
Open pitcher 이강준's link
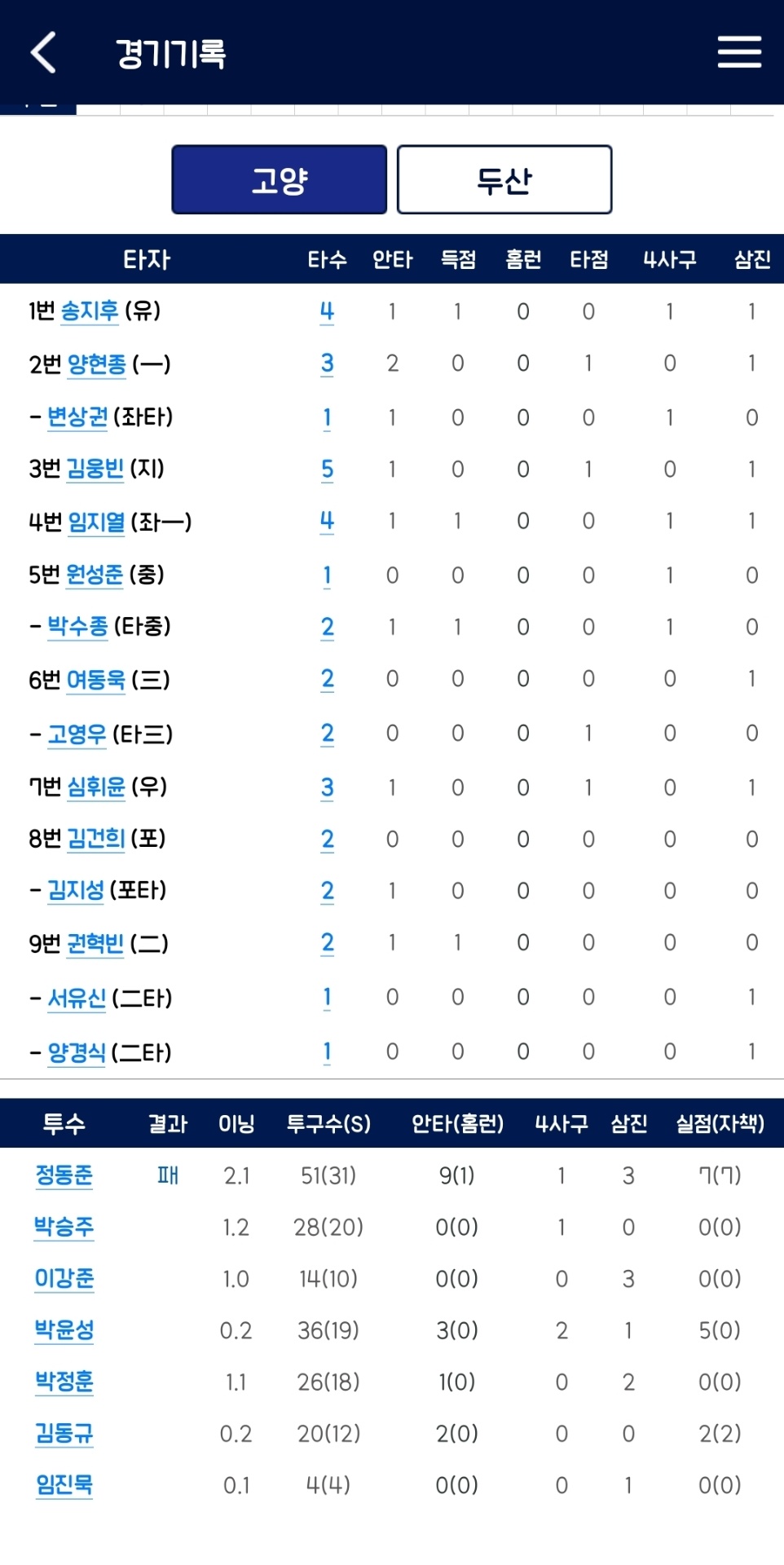[x=64, y=1279]
